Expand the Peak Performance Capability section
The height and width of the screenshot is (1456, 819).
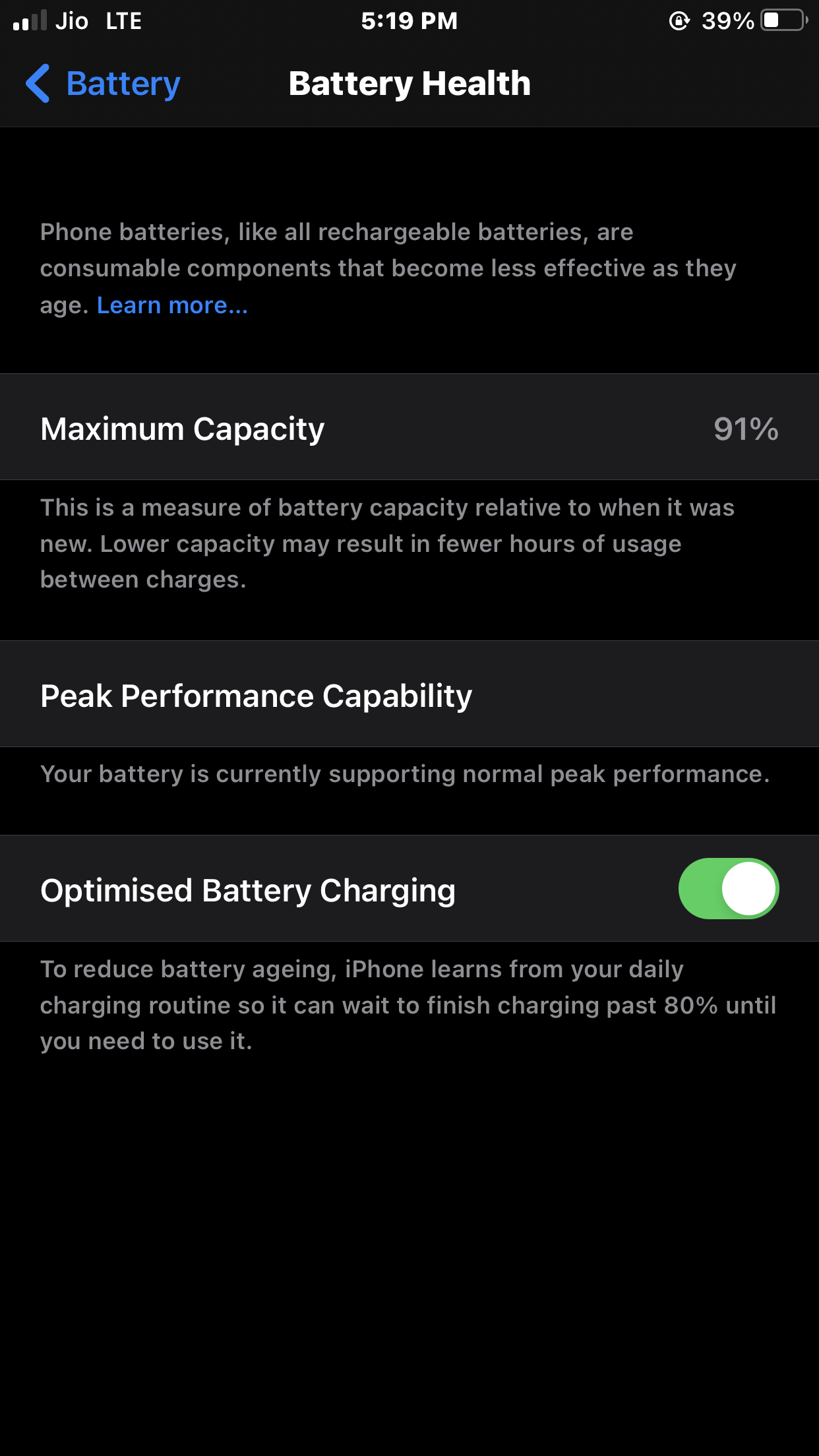tap(256, 694)
